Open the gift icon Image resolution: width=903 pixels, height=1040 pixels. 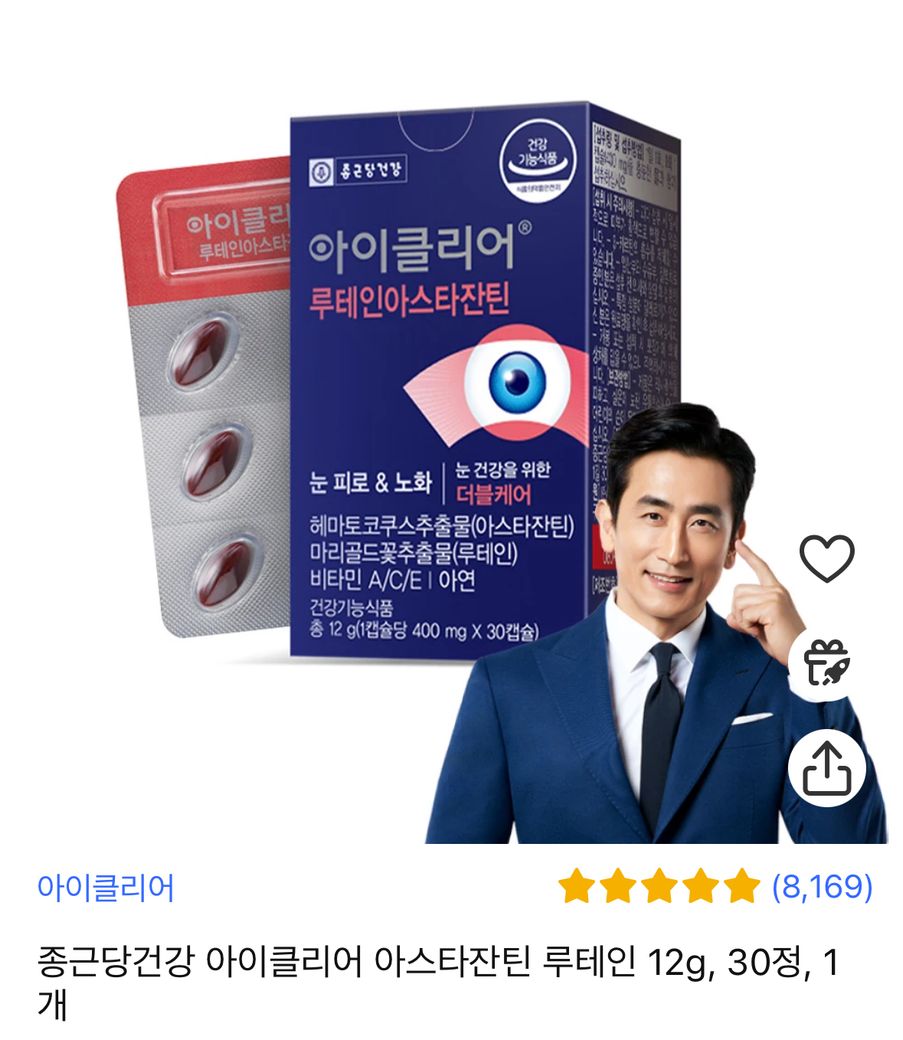[x=827, y=664]
